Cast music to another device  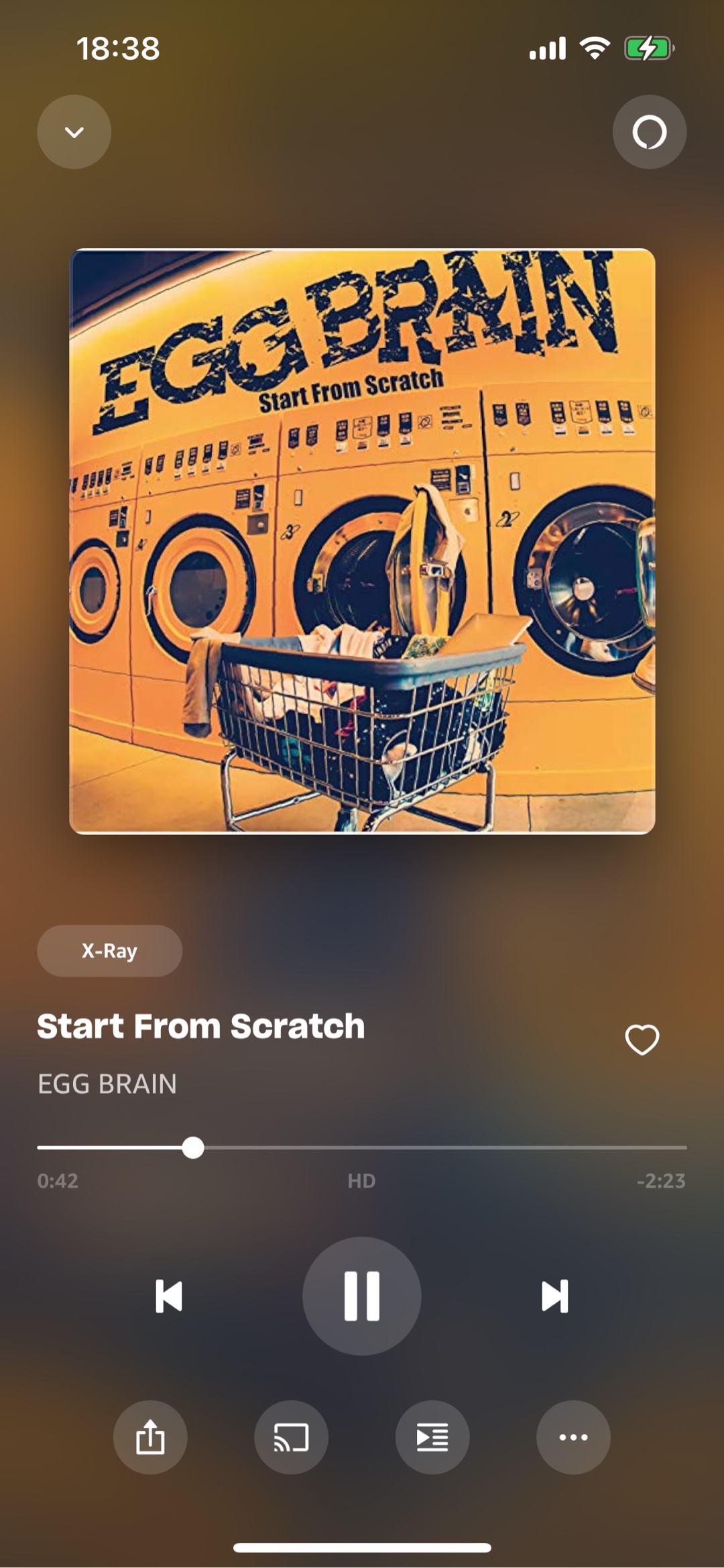click(291, 1437)
